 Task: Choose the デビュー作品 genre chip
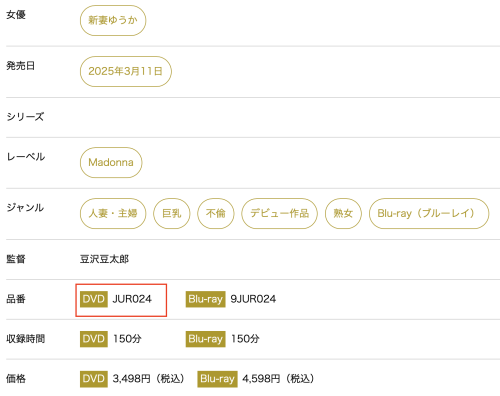click(279, 213)
